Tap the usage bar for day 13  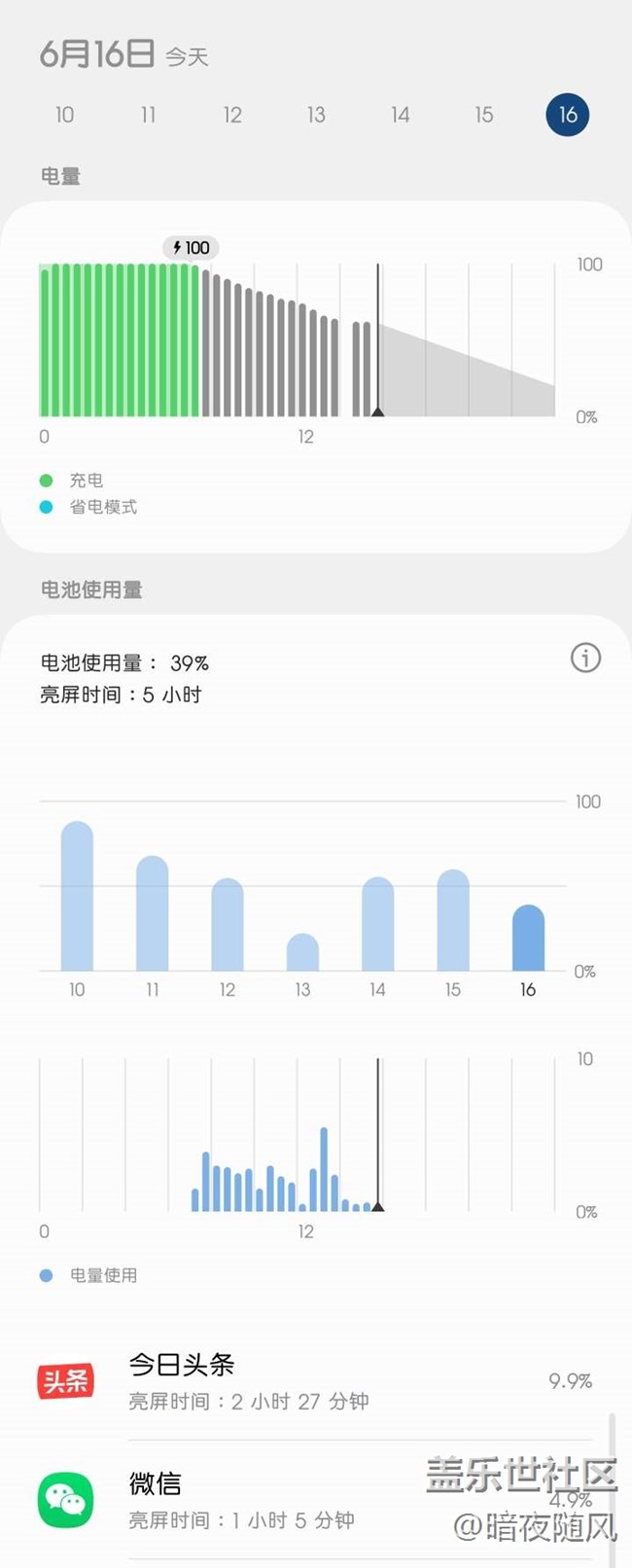[302, 953]
